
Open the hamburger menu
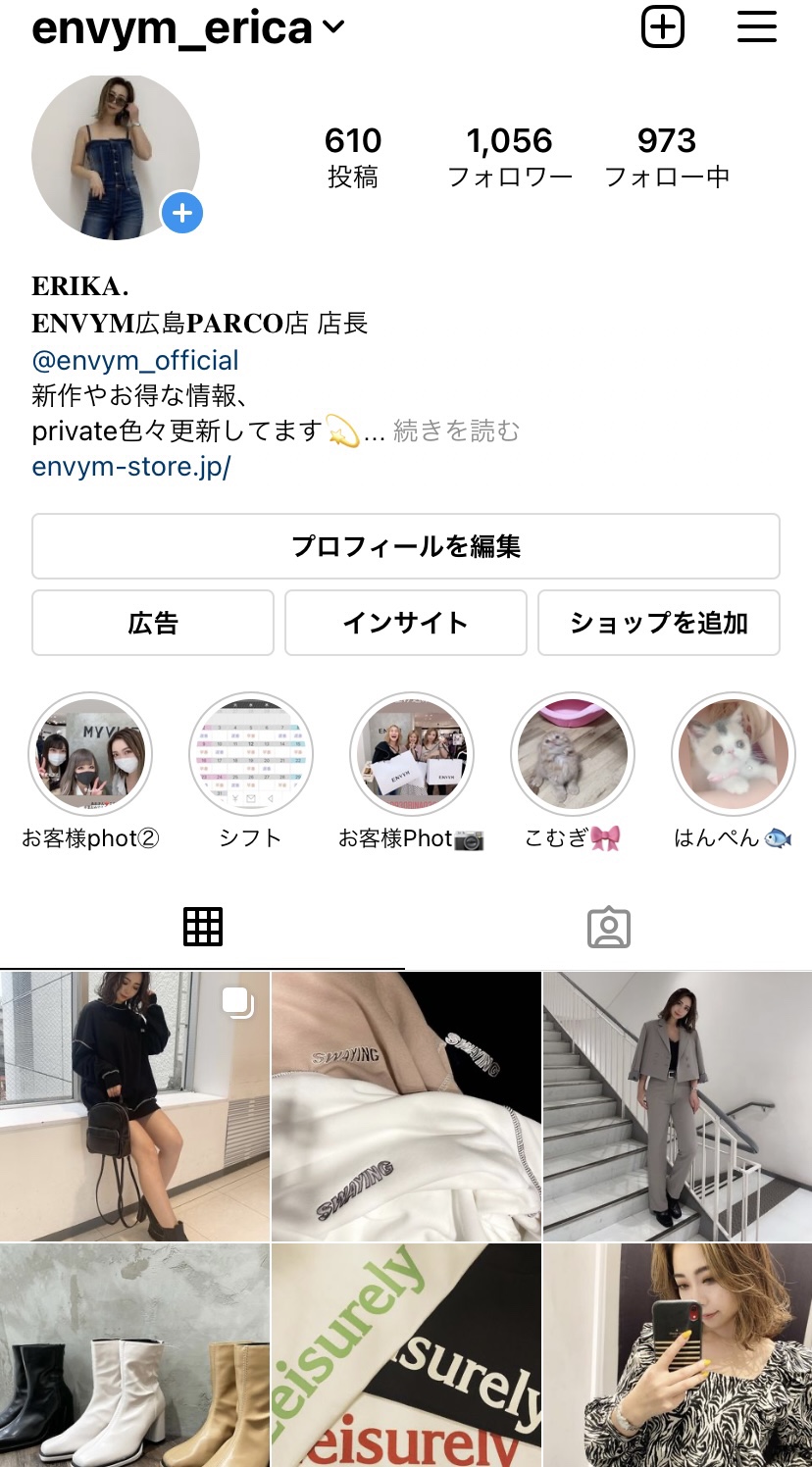point(756,26)
